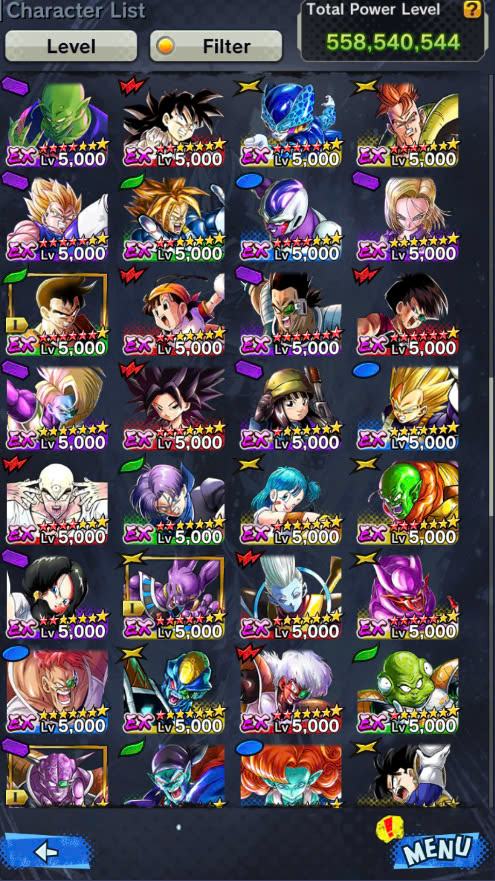495x881 pixels.
Task: Open the Mai with helmet character card
Action: [290, 408]
